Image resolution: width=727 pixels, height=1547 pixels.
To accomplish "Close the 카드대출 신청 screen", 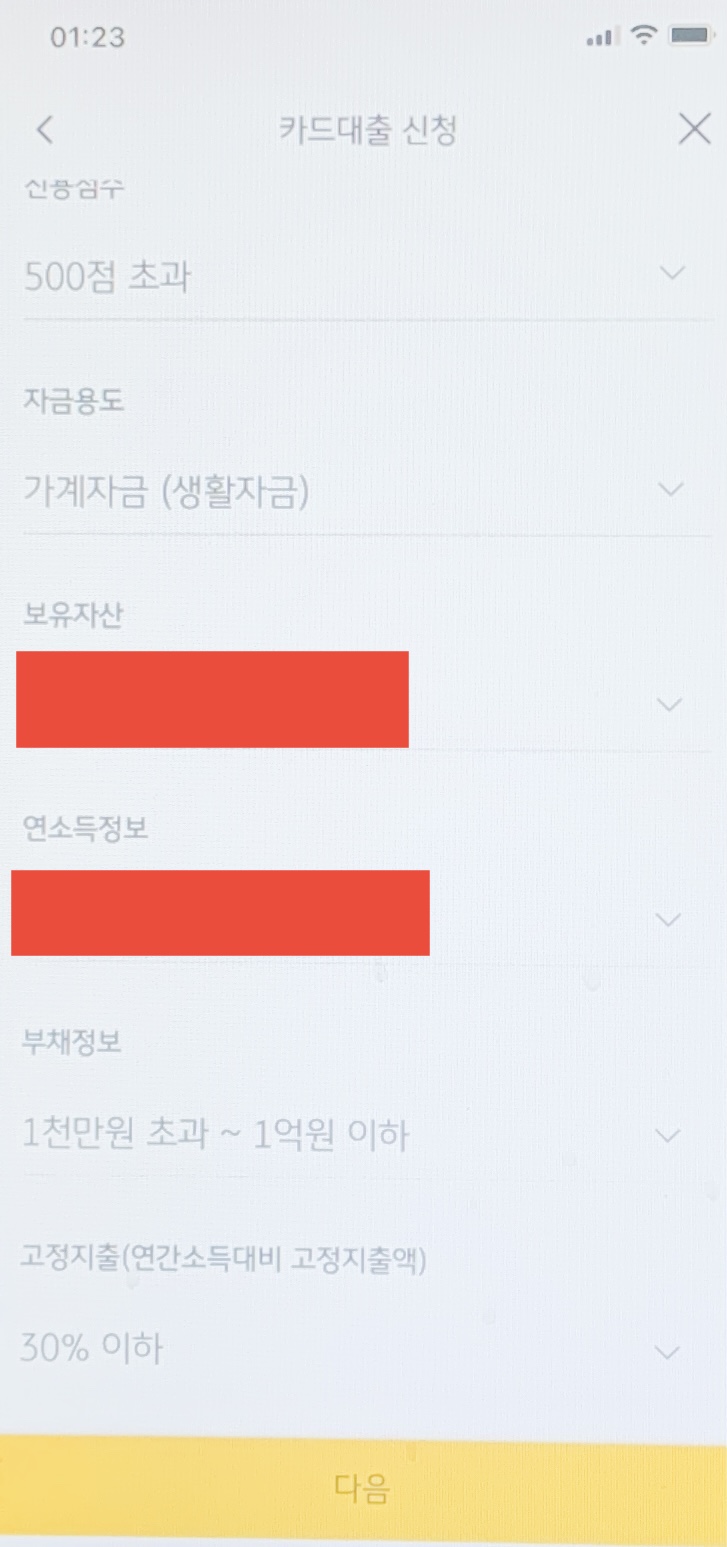I will pos(694,129).
